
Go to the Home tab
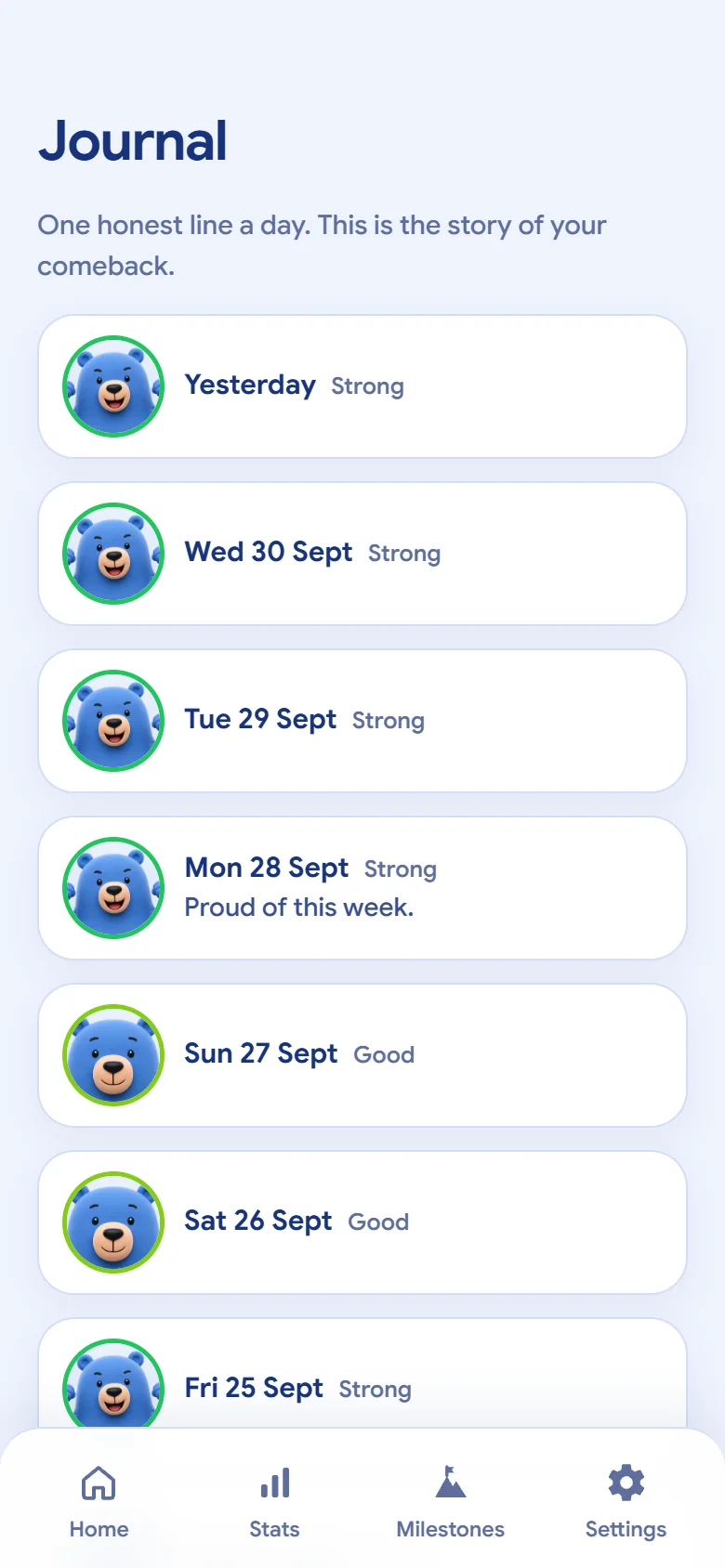(99, 1502)
